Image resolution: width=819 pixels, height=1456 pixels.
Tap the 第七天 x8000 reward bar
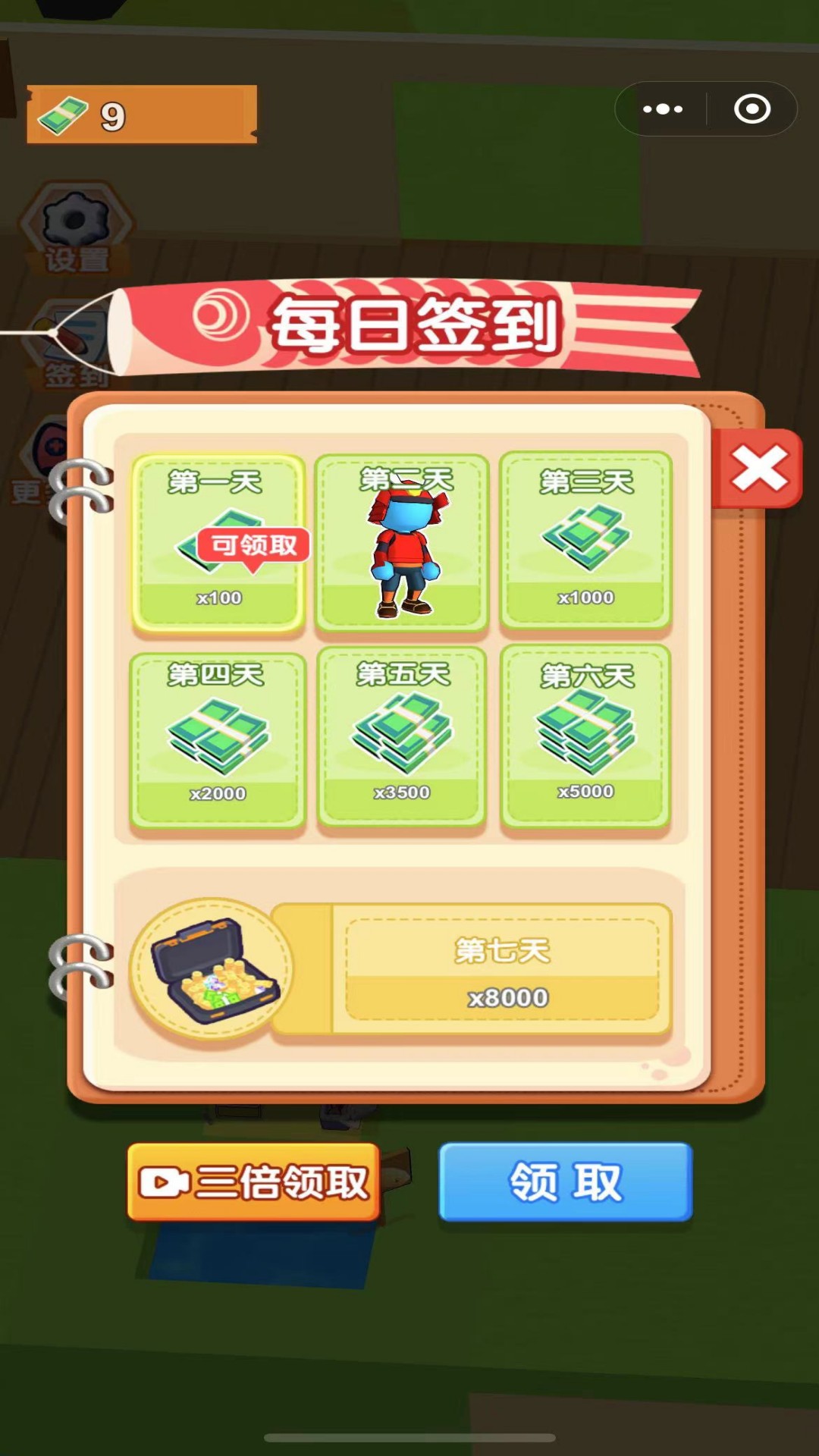pos(502,969)
